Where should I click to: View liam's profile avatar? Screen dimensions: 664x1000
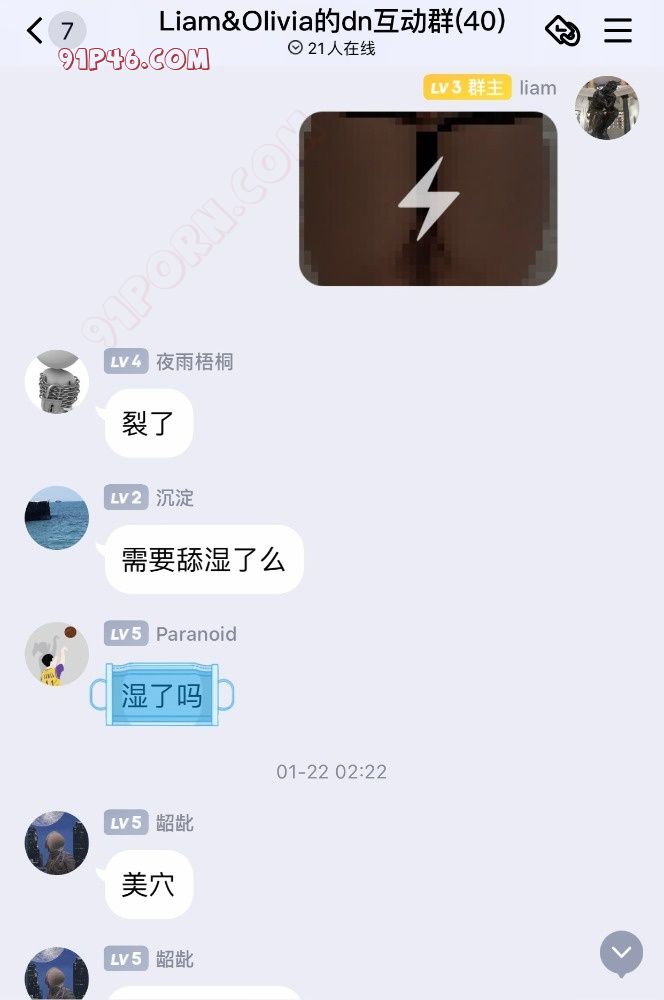click(606, 107)
